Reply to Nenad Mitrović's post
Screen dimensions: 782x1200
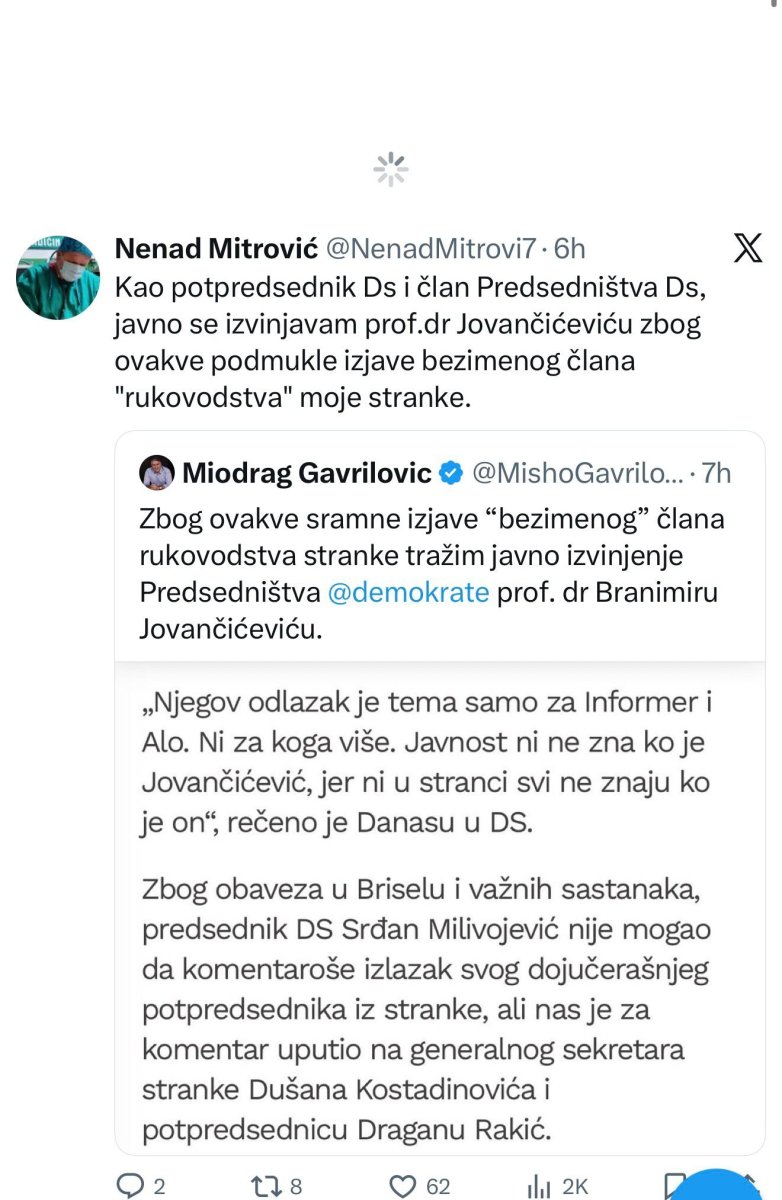131,1186
